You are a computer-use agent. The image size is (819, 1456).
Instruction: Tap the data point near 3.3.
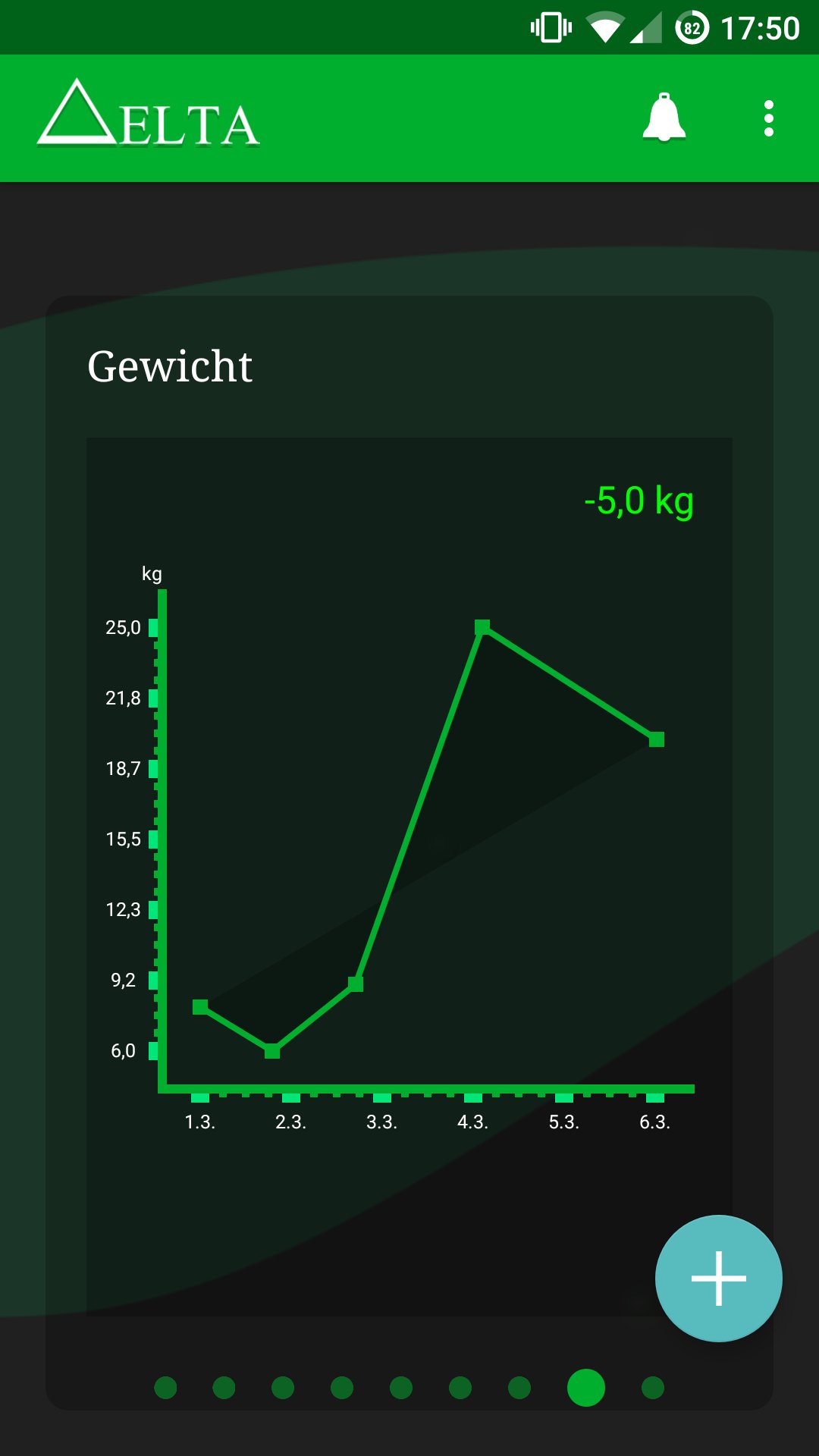[x=356, y=984]
